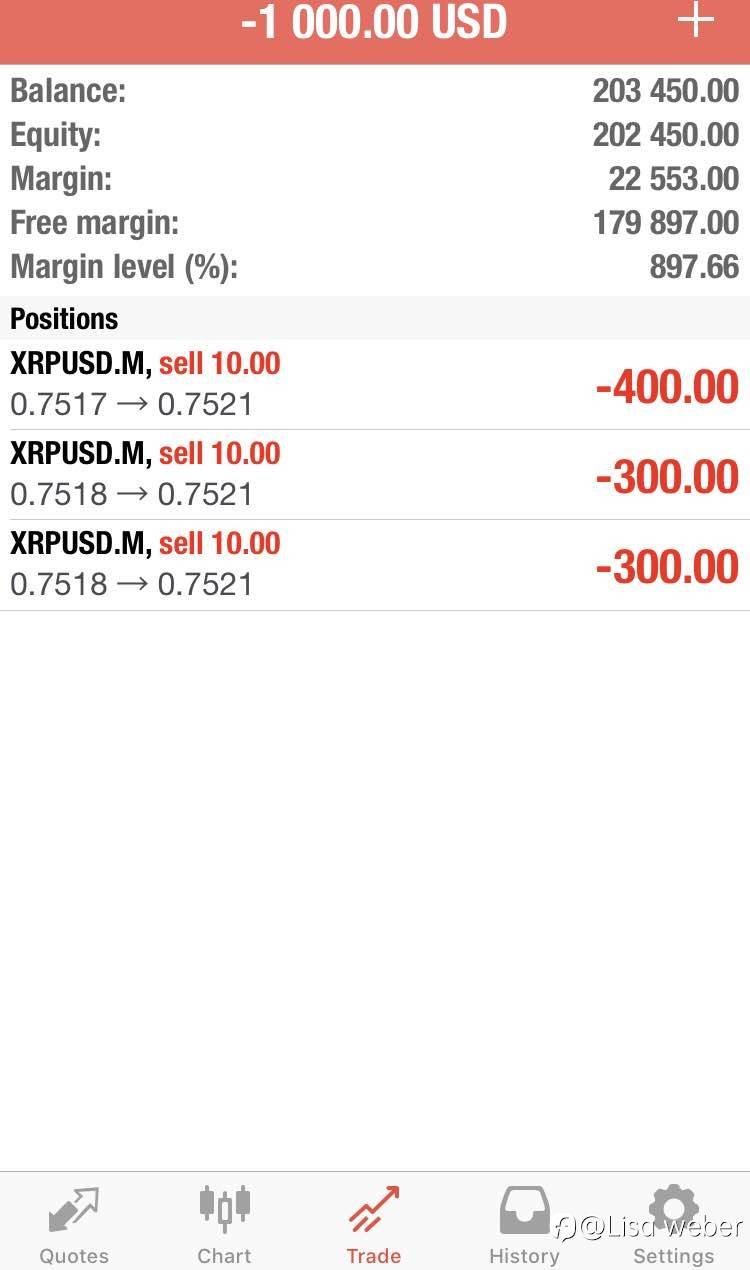Open the History tab
Viewport: 750px width, 1270px height.
(524, 1224)
